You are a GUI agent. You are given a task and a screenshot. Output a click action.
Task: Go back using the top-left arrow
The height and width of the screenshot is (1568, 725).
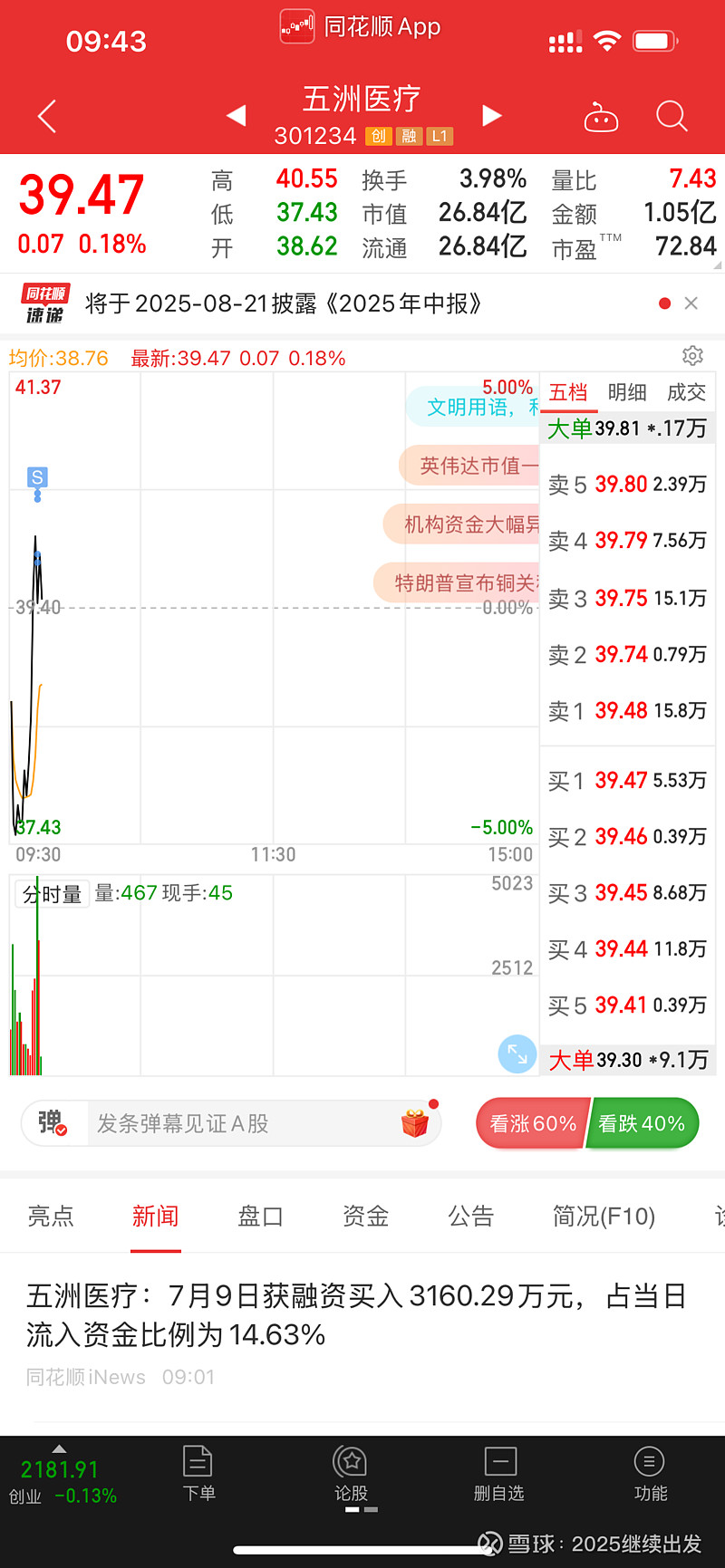click(x=47, y=116)
